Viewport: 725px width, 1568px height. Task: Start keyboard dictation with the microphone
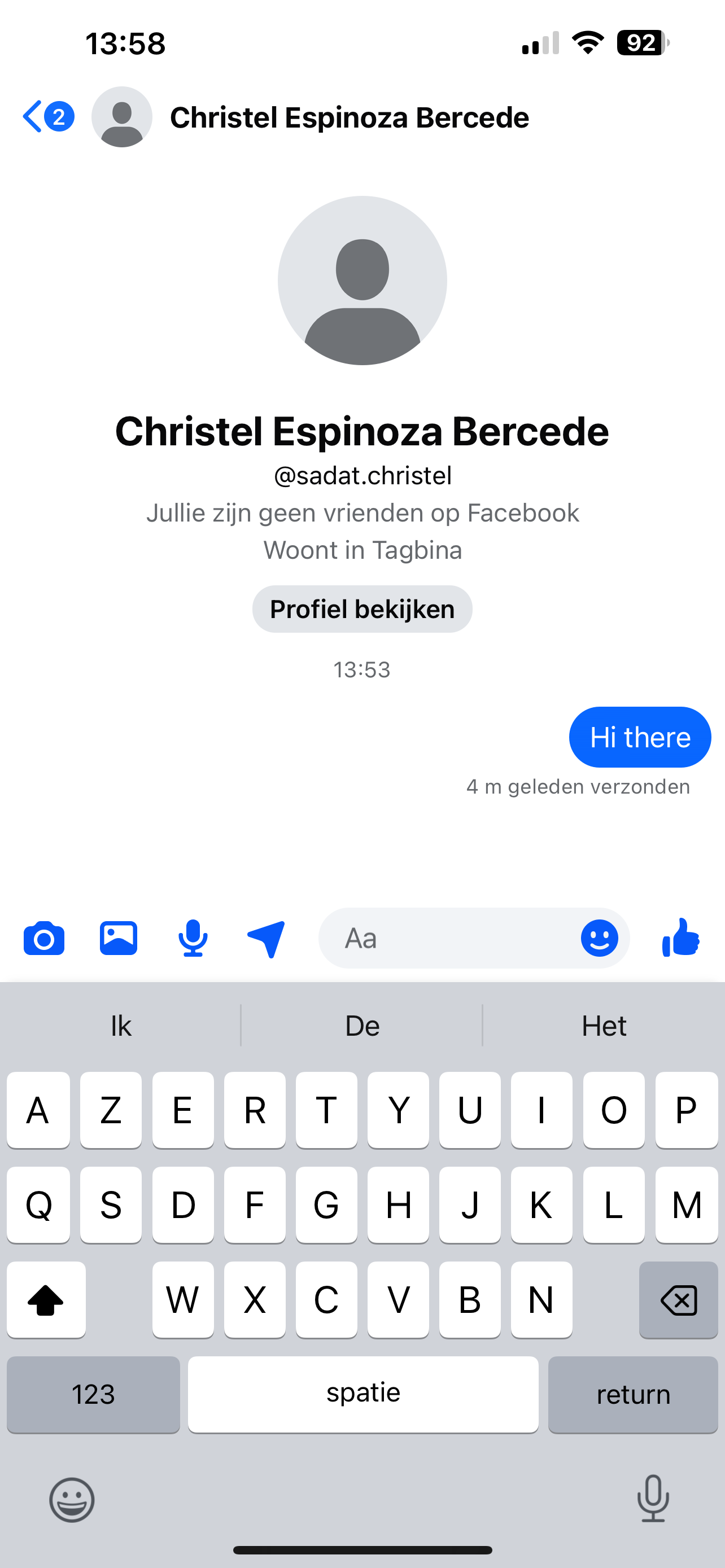653,1499
